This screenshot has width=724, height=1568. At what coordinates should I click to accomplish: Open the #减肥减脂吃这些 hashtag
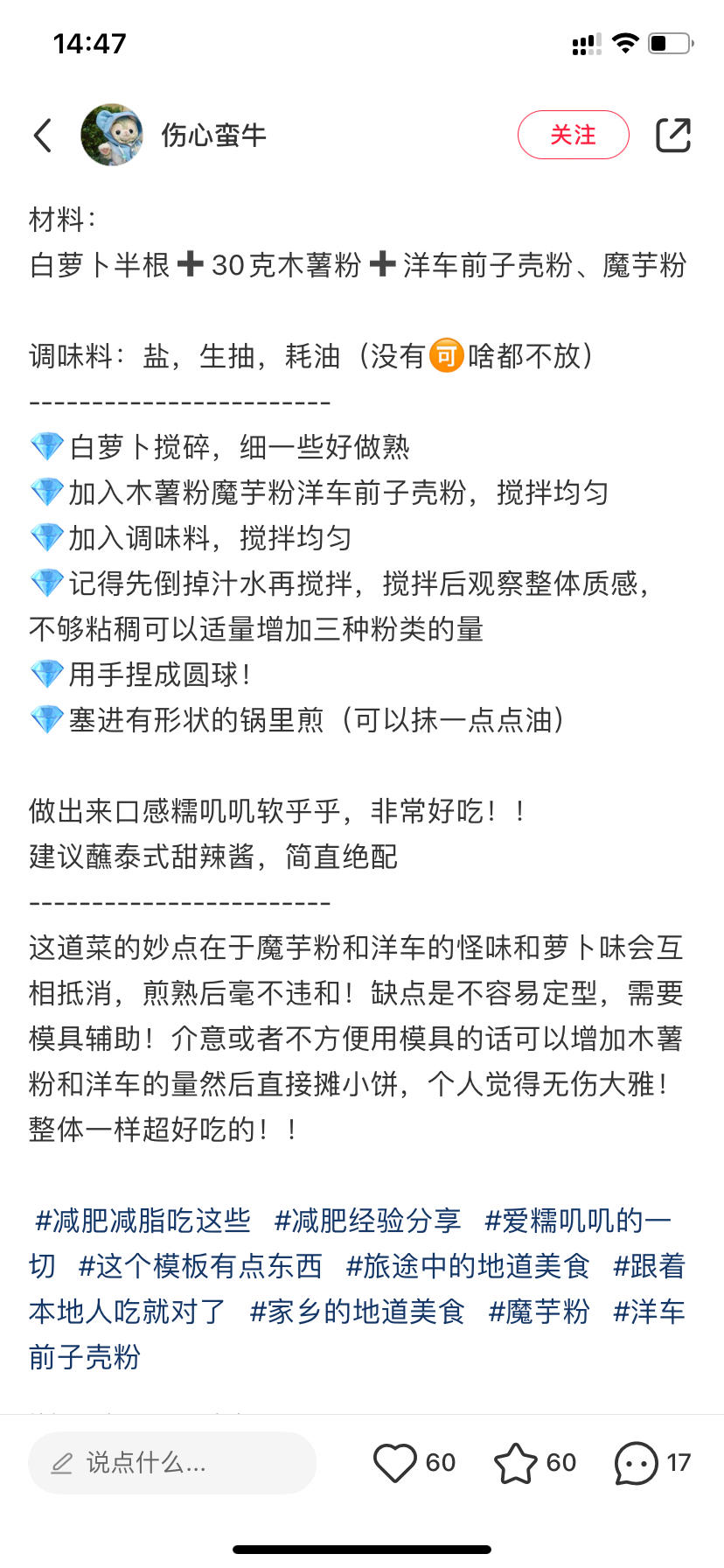143,1221
